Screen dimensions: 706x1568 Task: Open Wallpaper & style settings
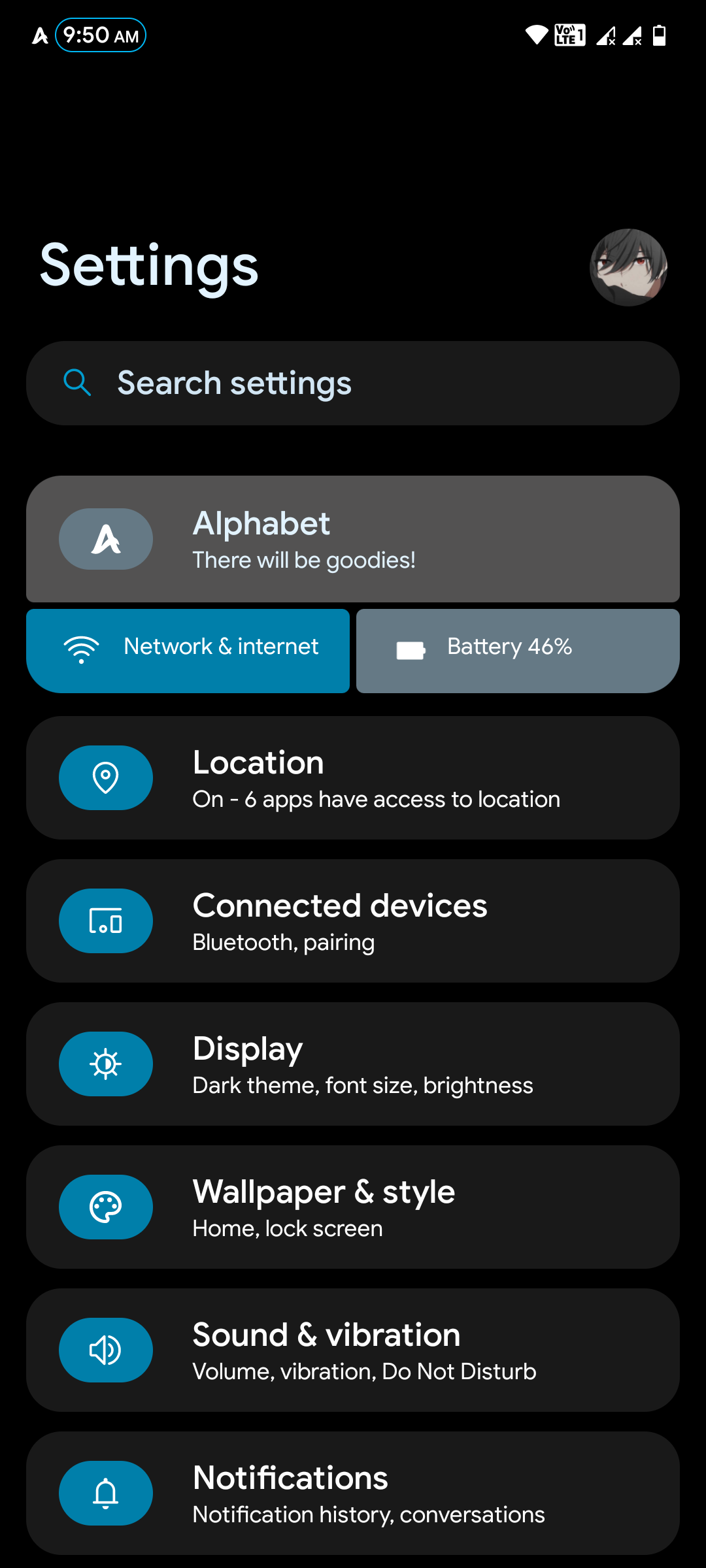pyautogui.click(x=353, y=1207)
